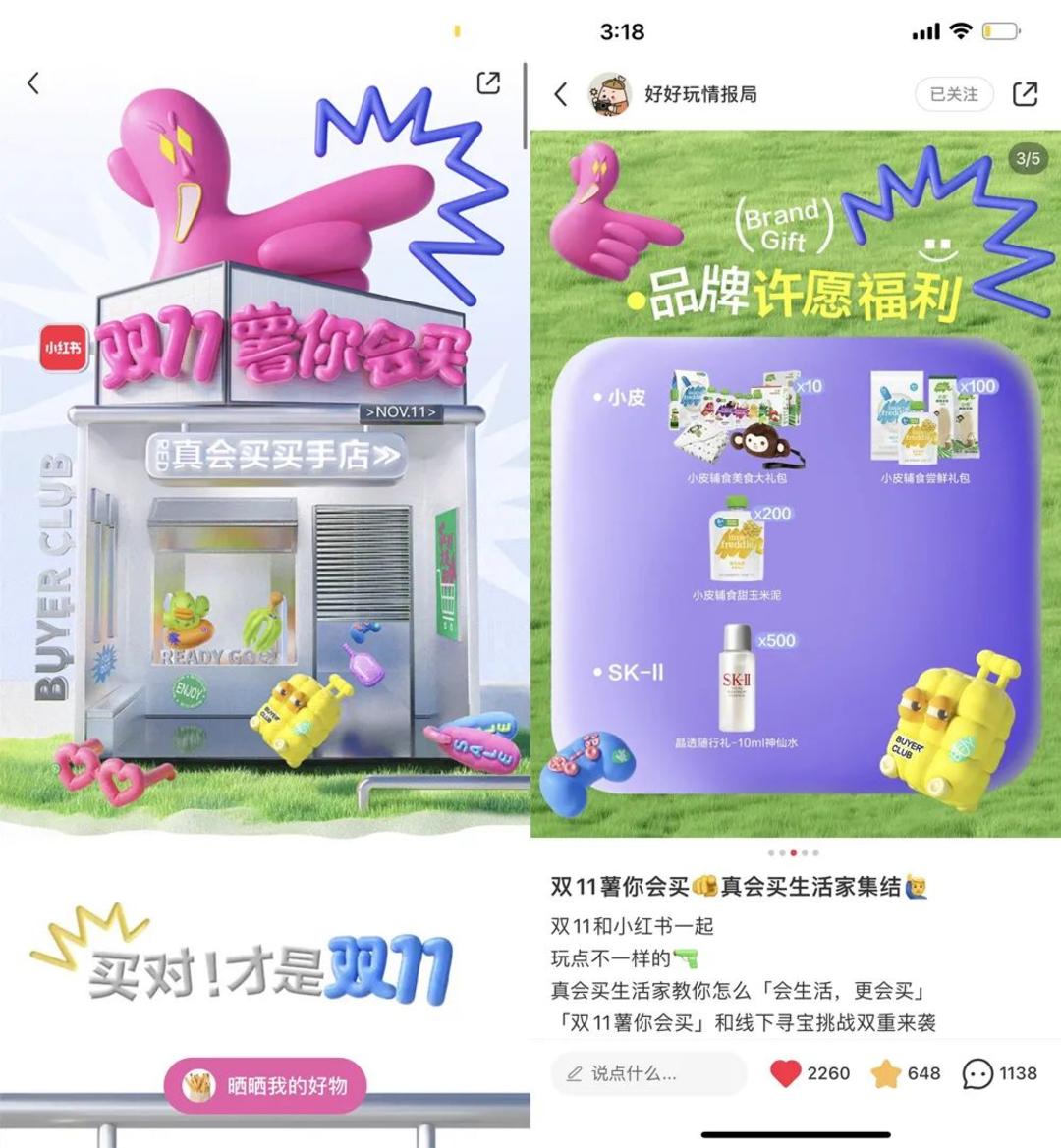The width and height of the screenshot is (1061, 1148).
Task: Save the post using the star icon
Action: click(x=886, y=1073)
